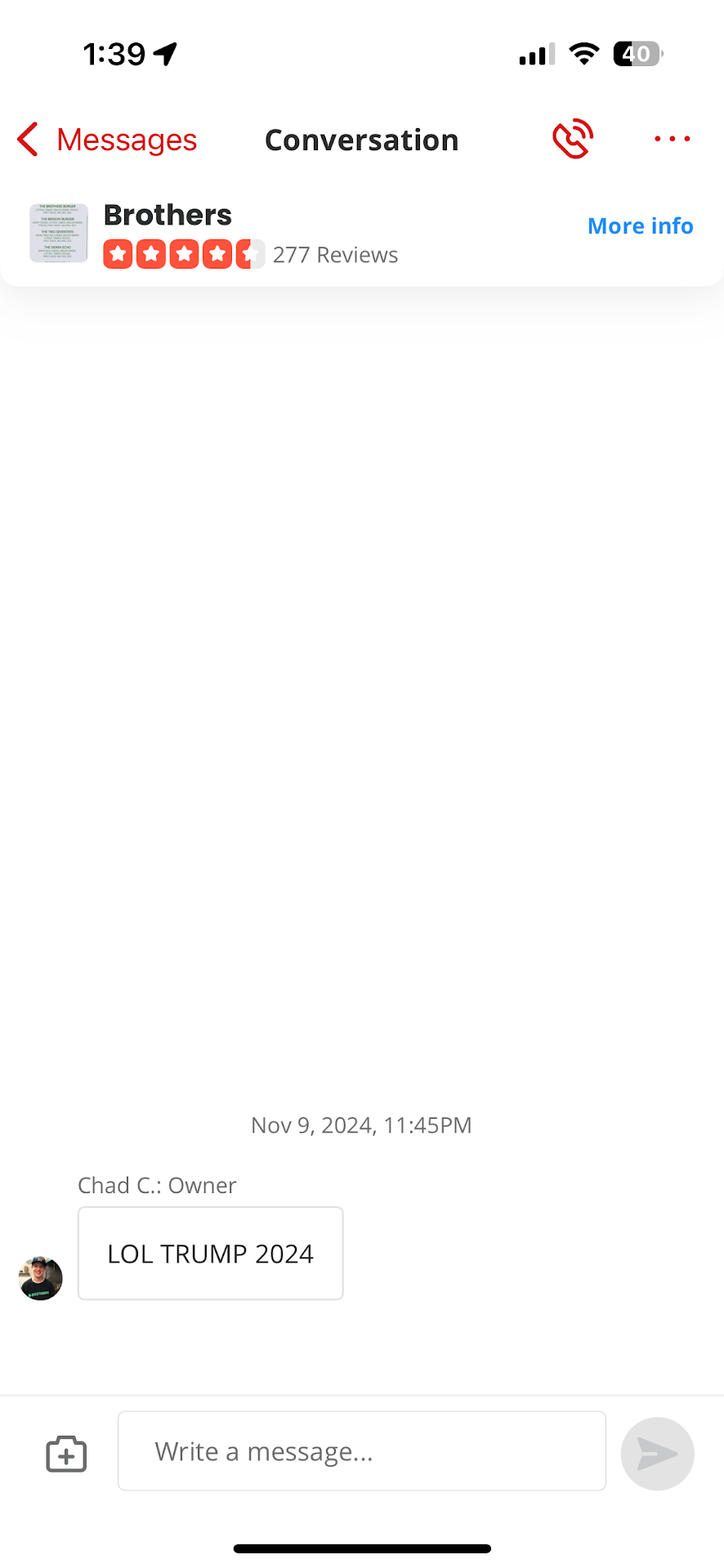
Task: Go back to Messages
Action: coord(108,140)
